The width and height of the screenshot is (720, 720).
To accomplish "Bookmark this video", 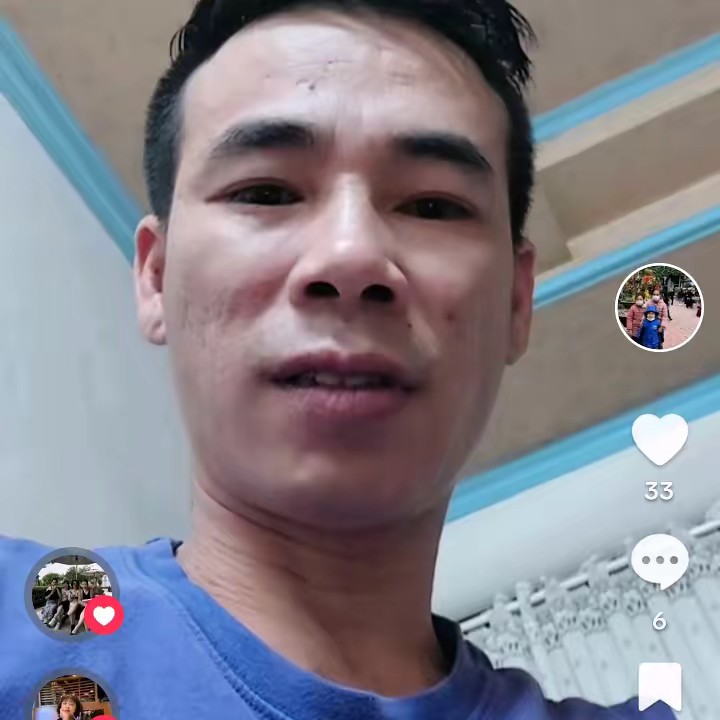I will coord(659,688).
